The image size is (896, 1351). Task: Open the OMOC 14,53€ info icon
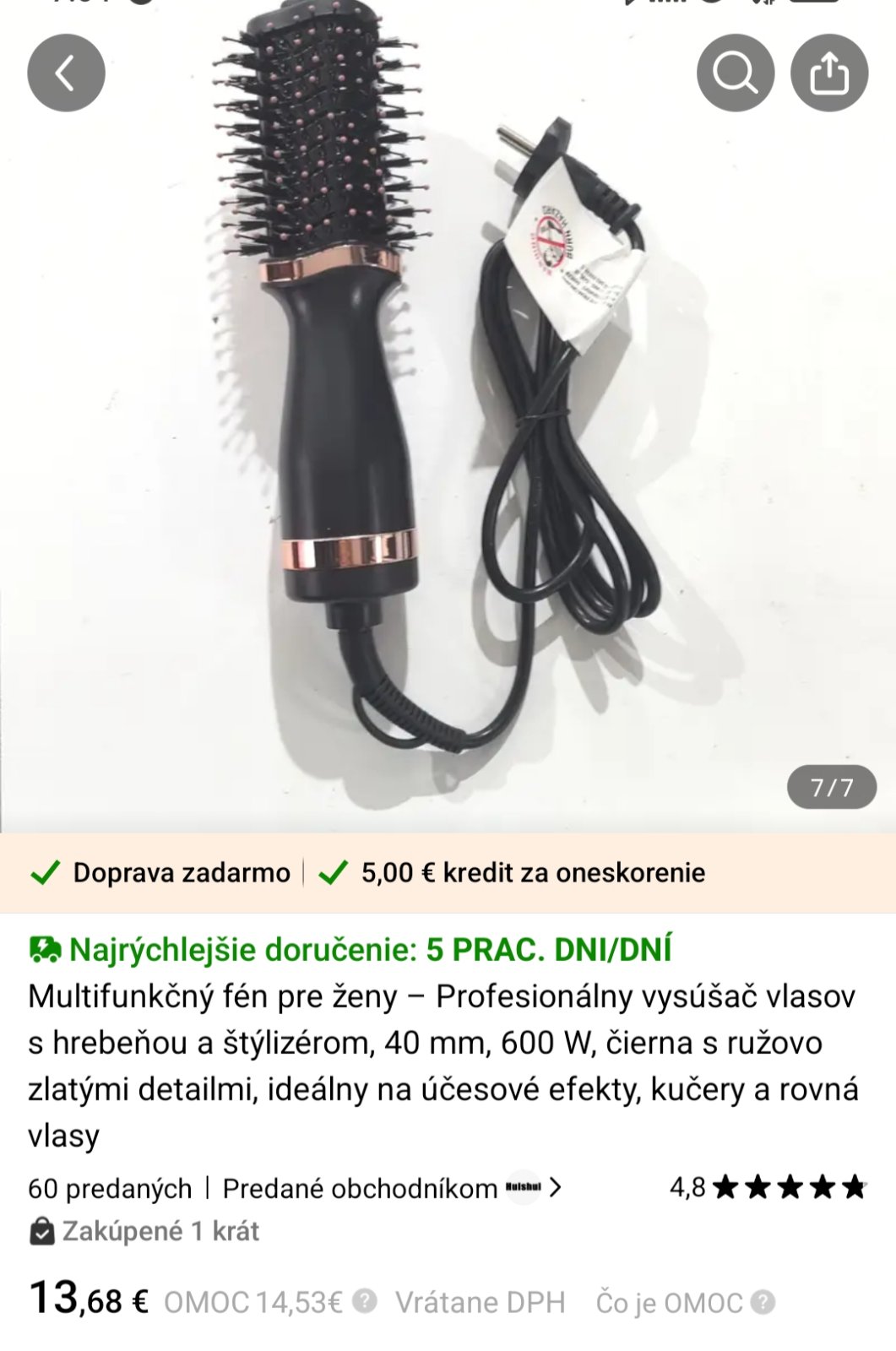point(364,1301)
